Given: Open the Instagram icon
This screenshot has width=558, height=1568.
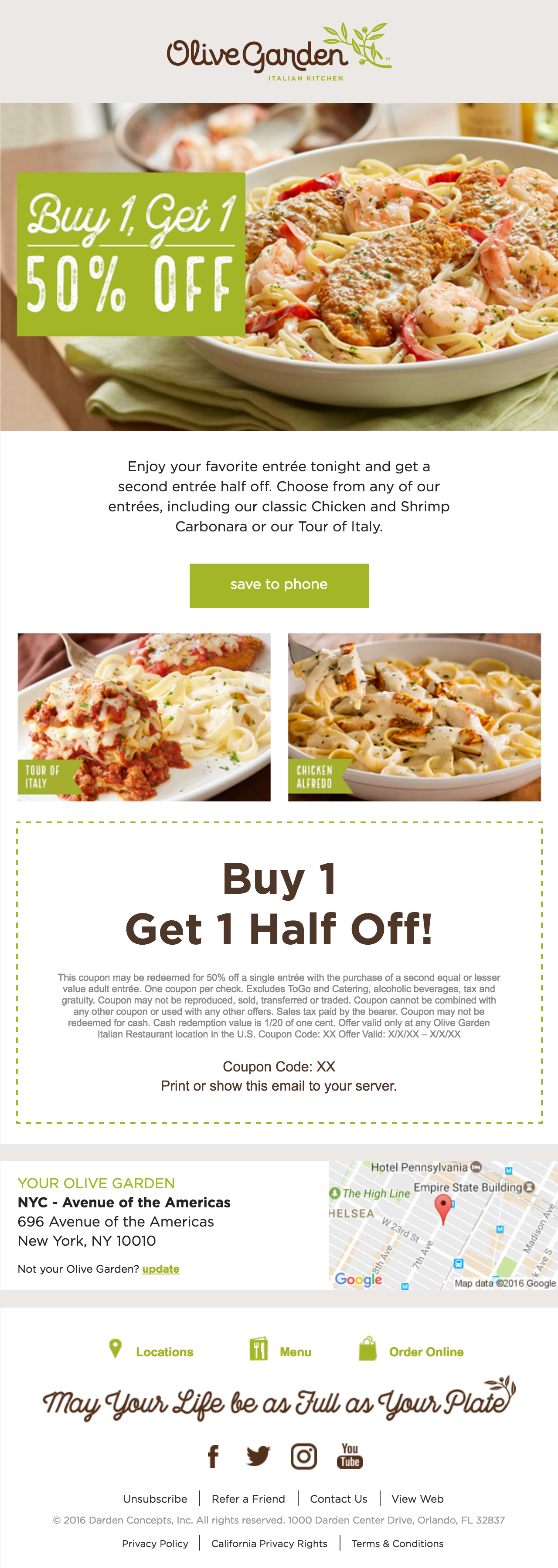Looking at the screenshot, I should 303,1456.
